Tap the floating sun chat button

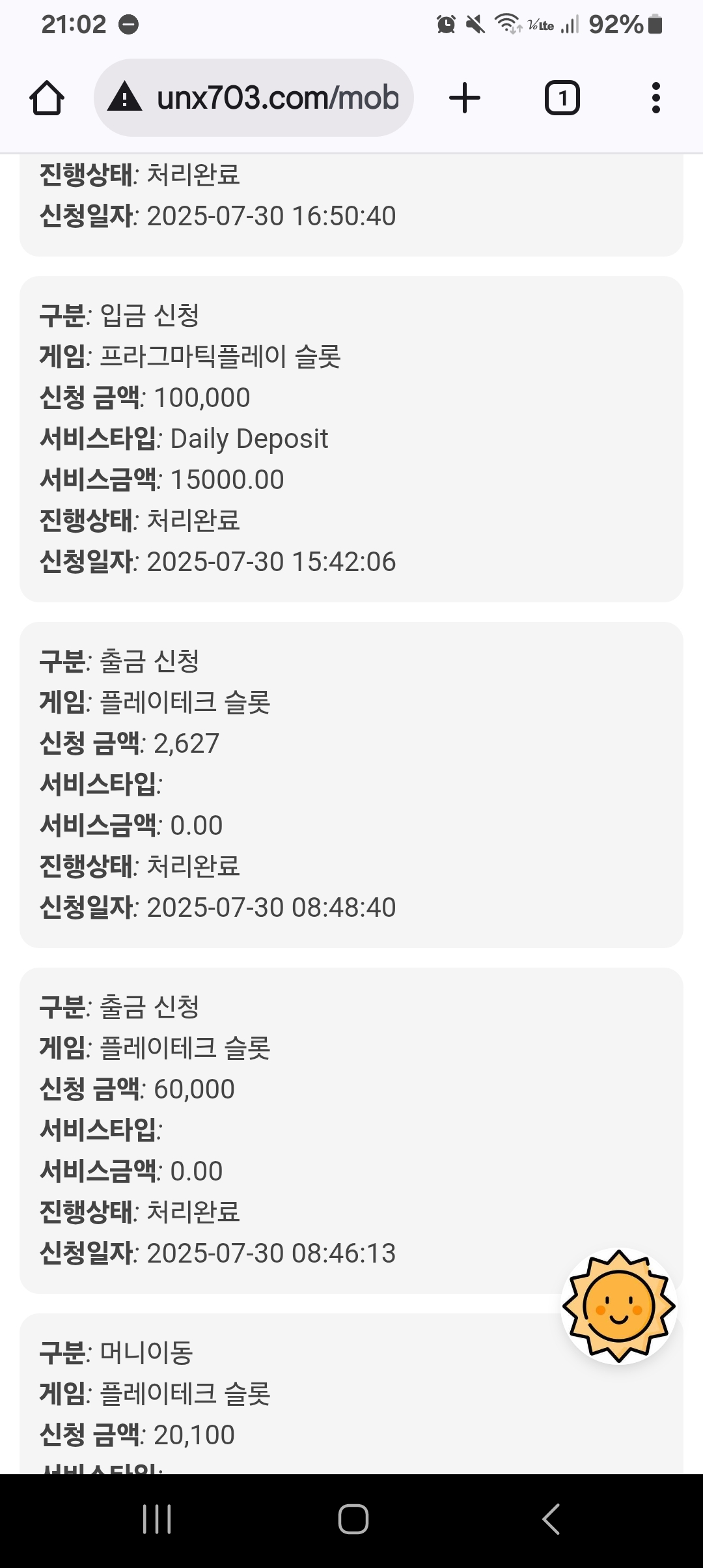coord(619,1306)
